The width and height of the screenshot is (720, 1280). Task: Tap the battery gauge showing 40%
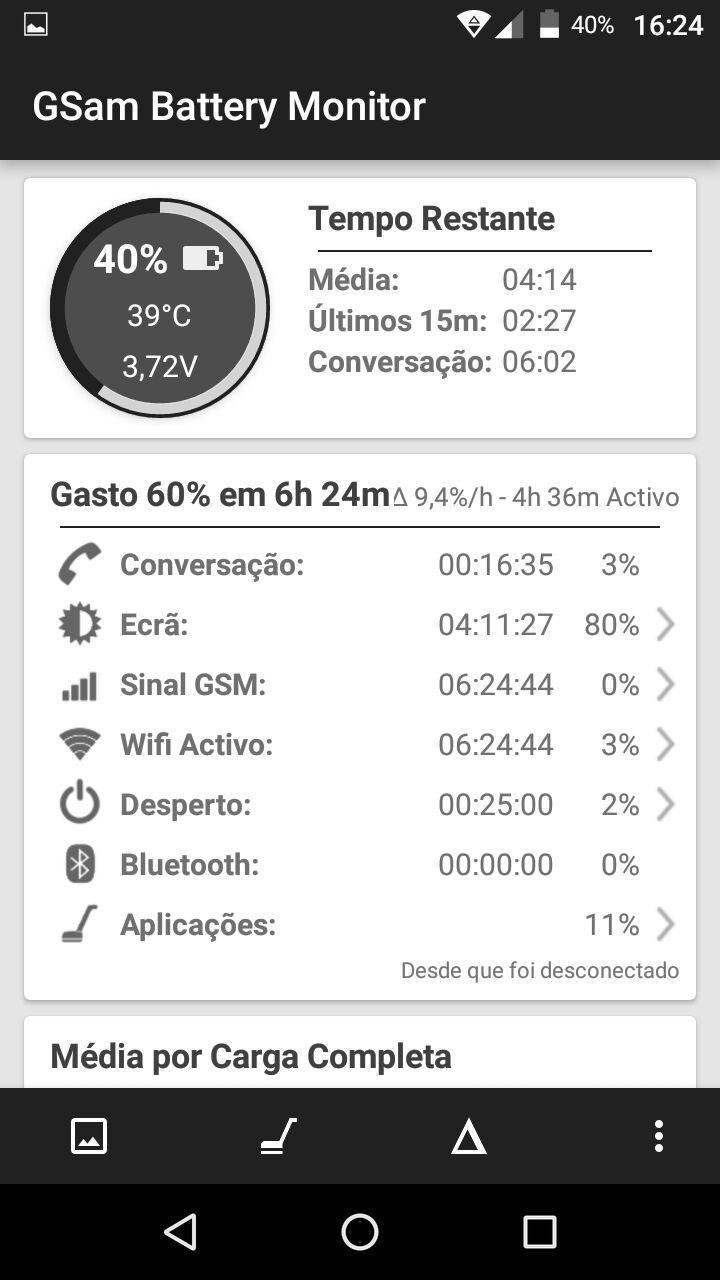click(160, 308)
